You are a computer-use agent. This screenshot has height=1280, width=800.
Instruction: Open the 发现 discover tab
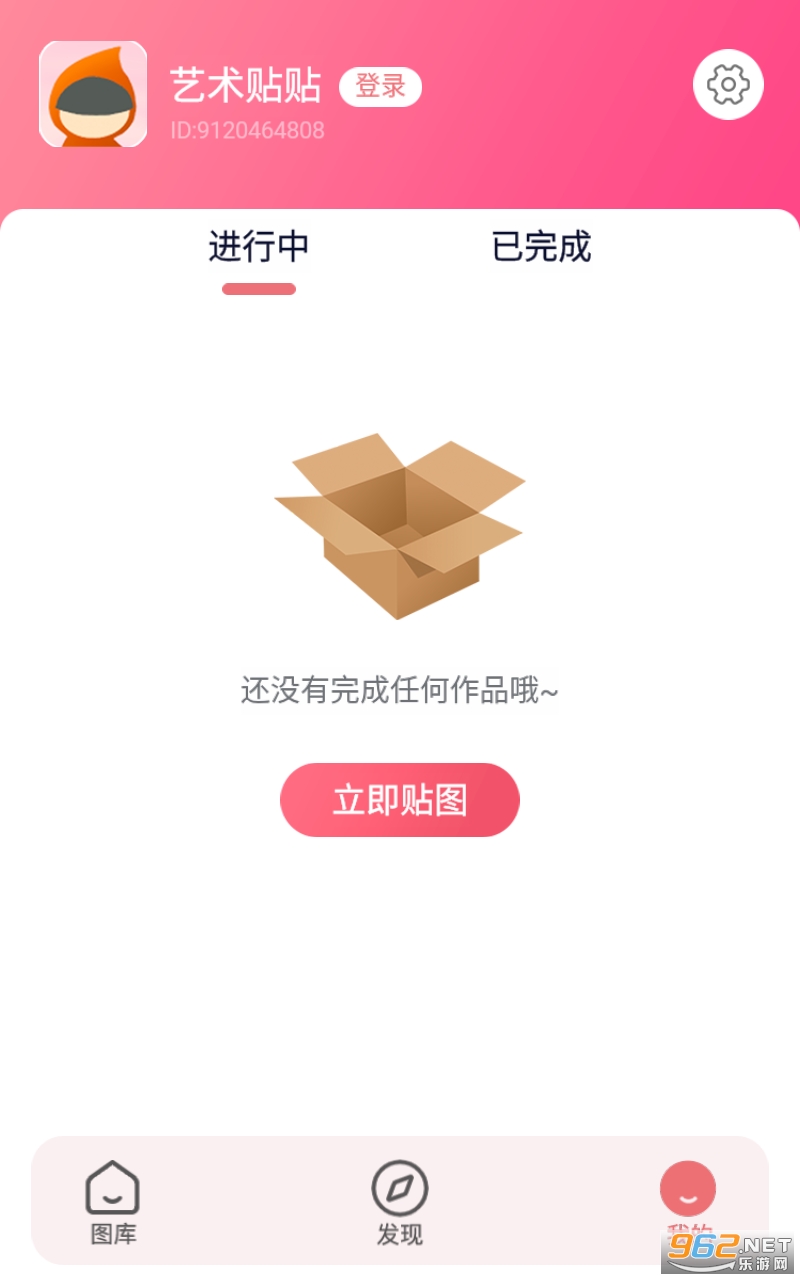coord(399,1203)
